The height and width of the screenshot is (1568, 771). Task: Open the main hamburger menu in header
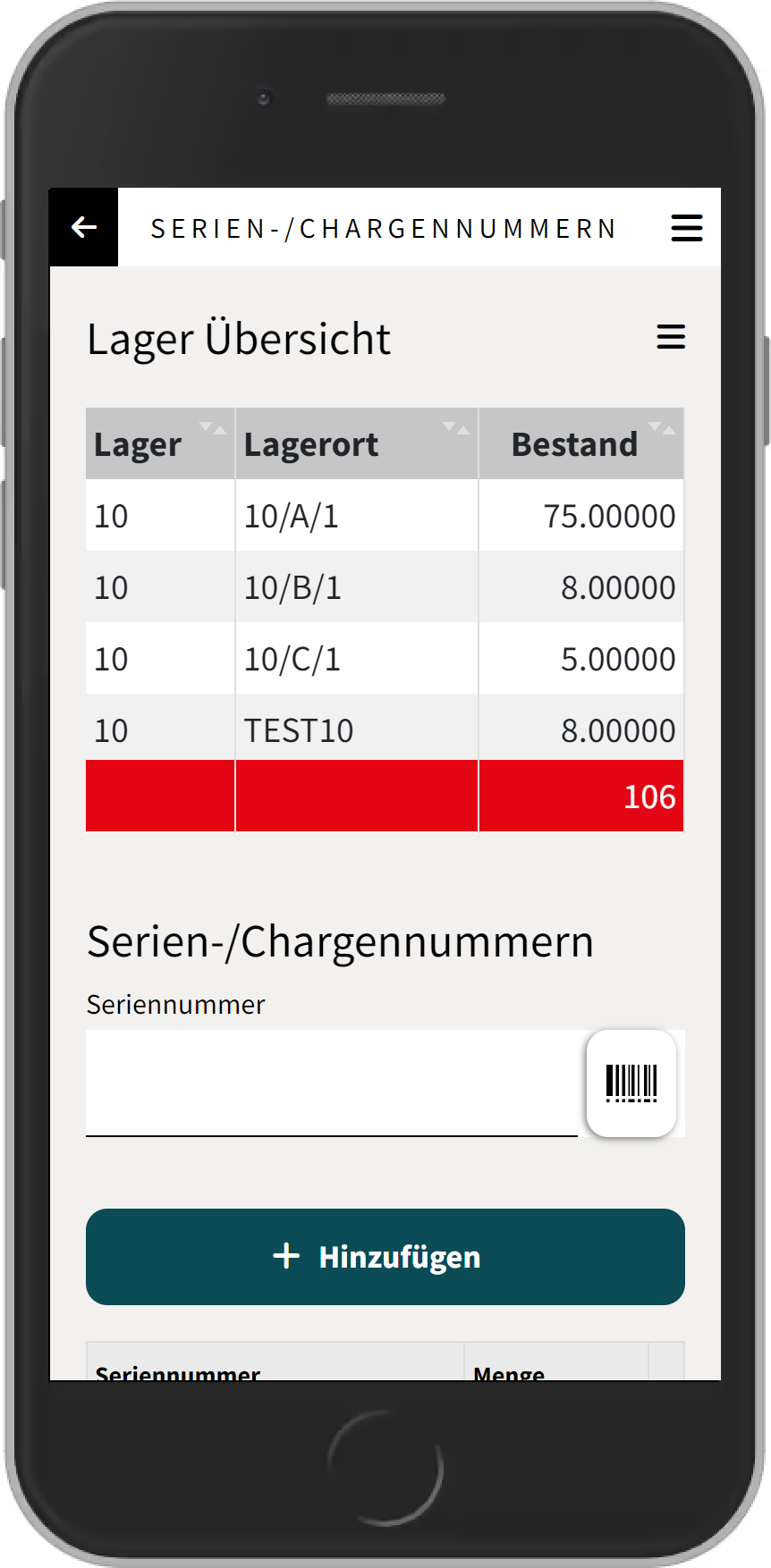(x=686, y=228)
